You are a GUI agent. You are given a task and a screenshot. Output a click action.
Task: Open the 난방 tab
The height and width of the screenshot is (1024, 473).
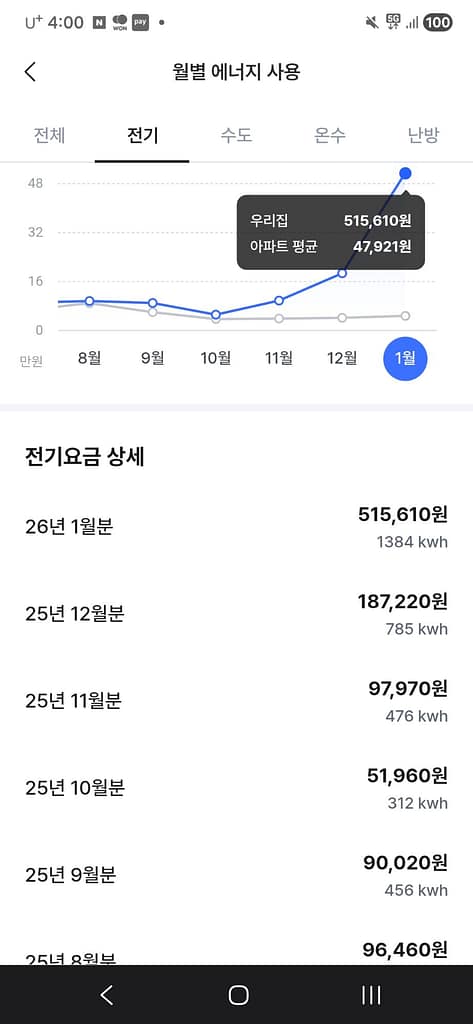coord(423,136)
